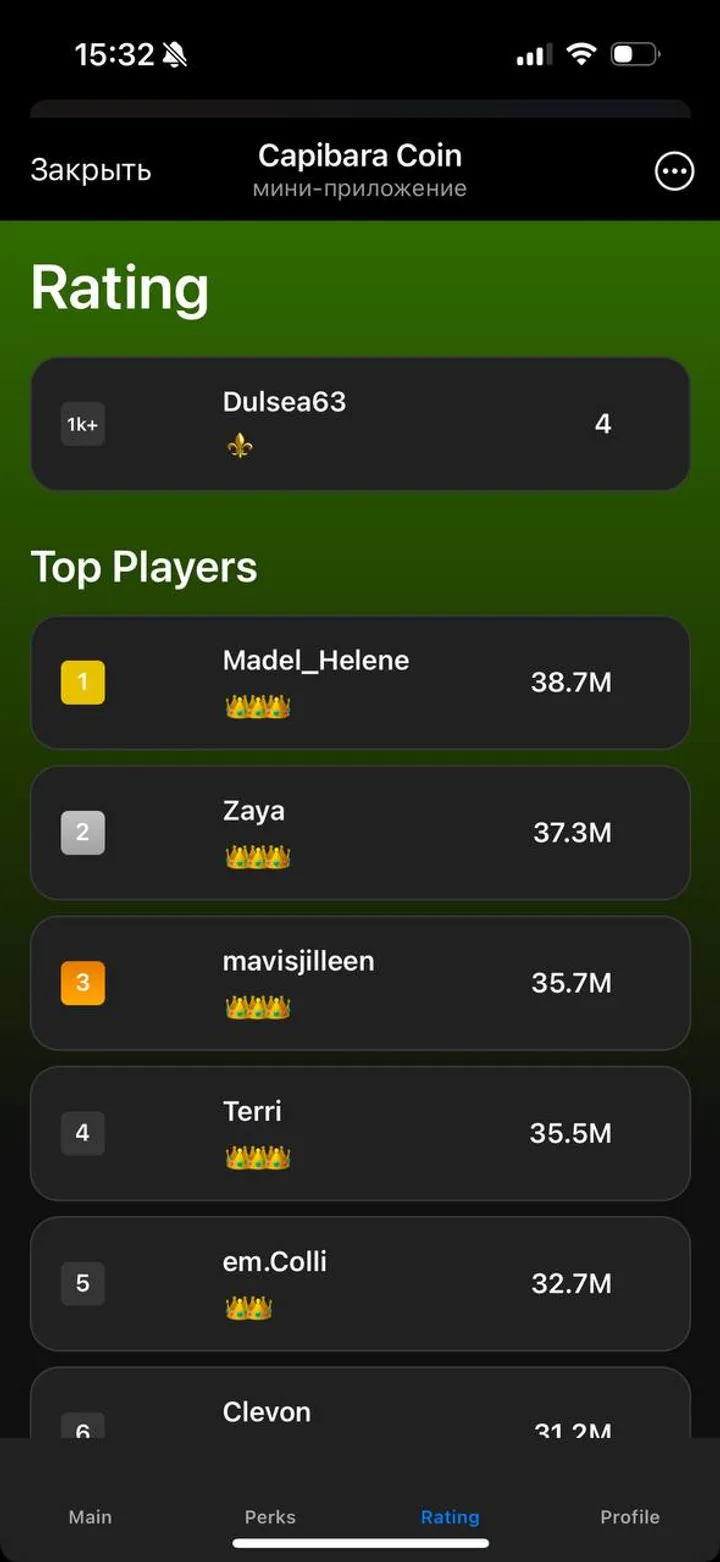Tap Закрыть to close the mini app
This screenshot has width=720, height=1562.
pos(90,170)
